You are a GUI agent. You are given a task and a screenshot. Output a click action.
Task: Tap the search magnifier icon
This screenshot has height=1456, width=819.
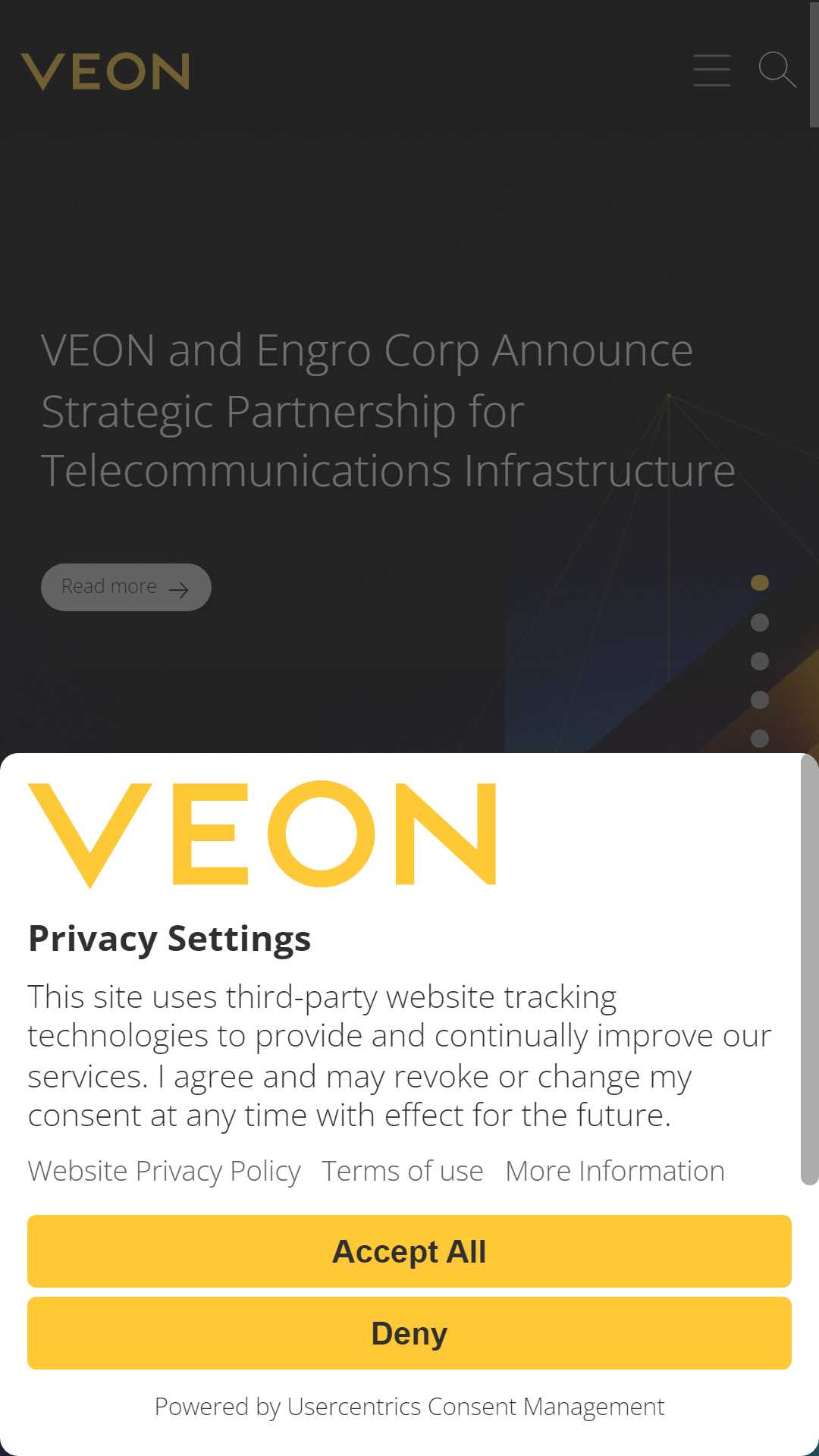click(777, 70)
